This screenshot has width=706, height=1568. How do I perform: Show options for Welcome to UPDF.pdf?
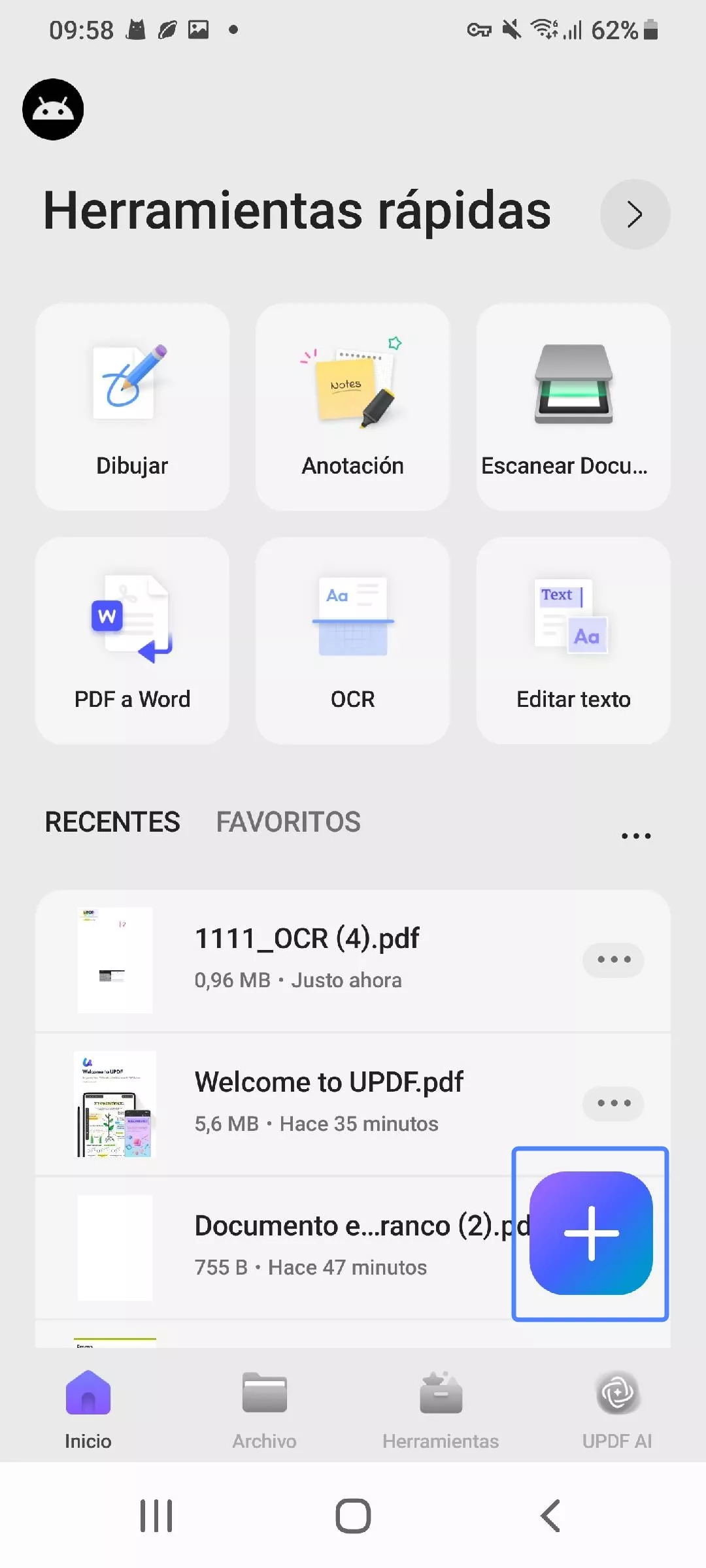[613, 1103]
